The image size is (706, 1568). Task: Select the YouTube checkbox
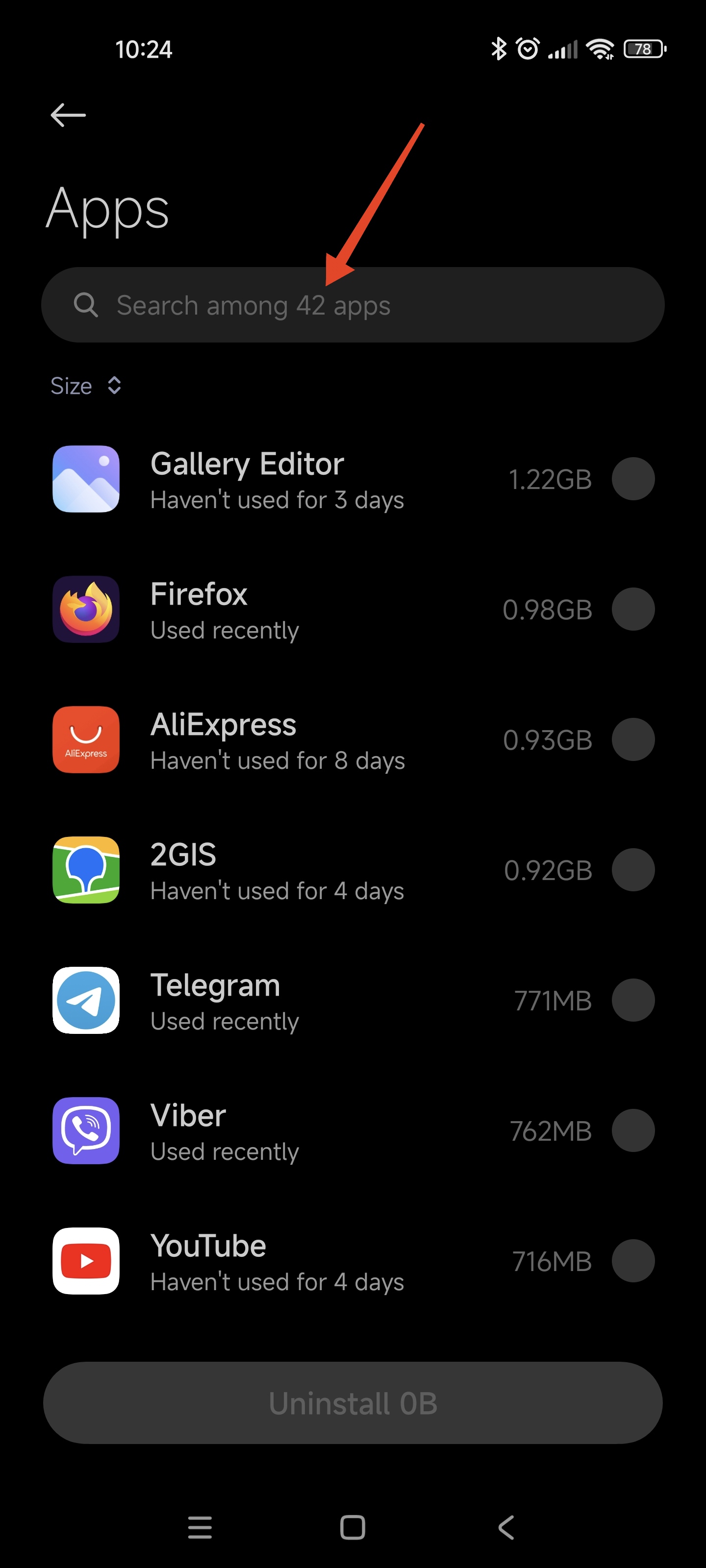point(633,1260)
